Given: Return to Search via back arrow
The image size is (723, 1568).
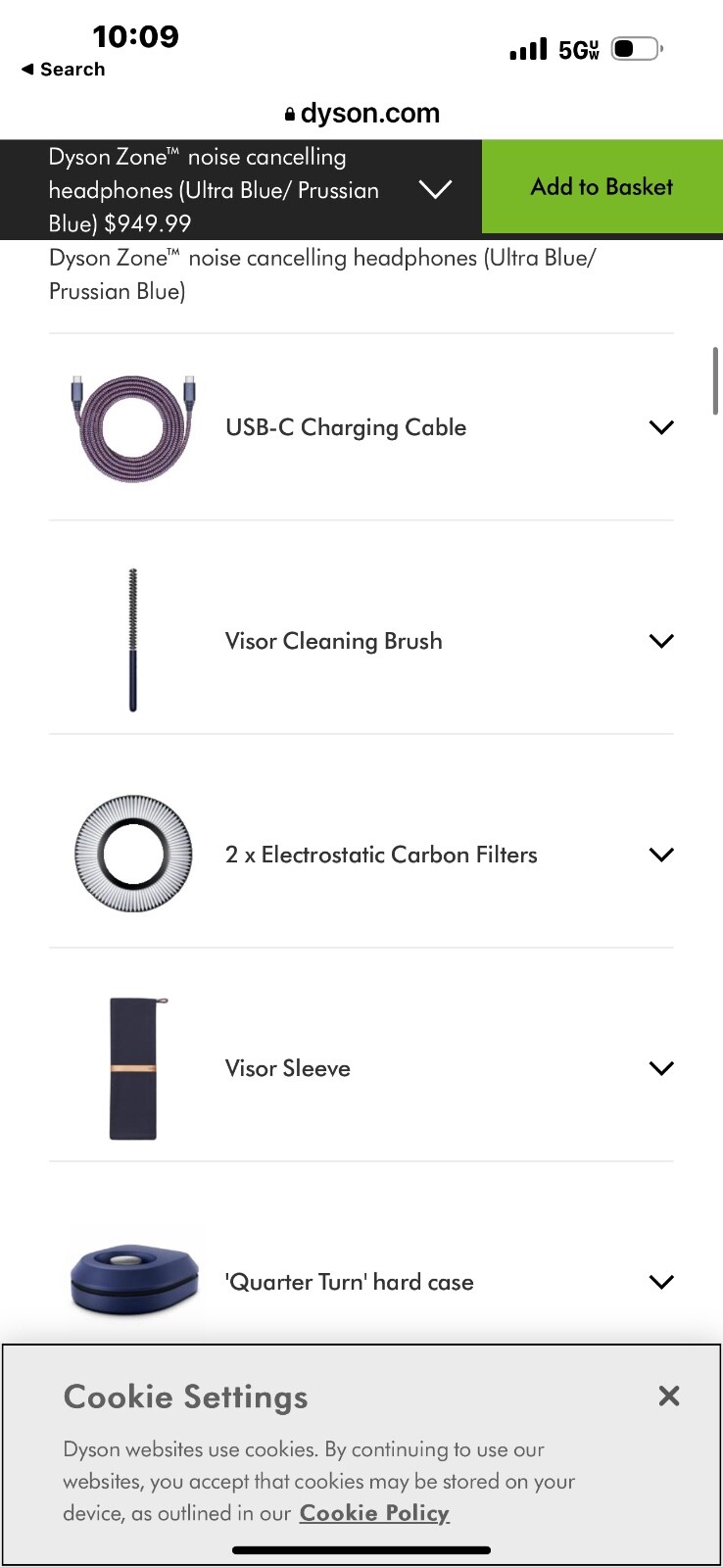Looking at the screenshot, I should click(x=64, y=70).
